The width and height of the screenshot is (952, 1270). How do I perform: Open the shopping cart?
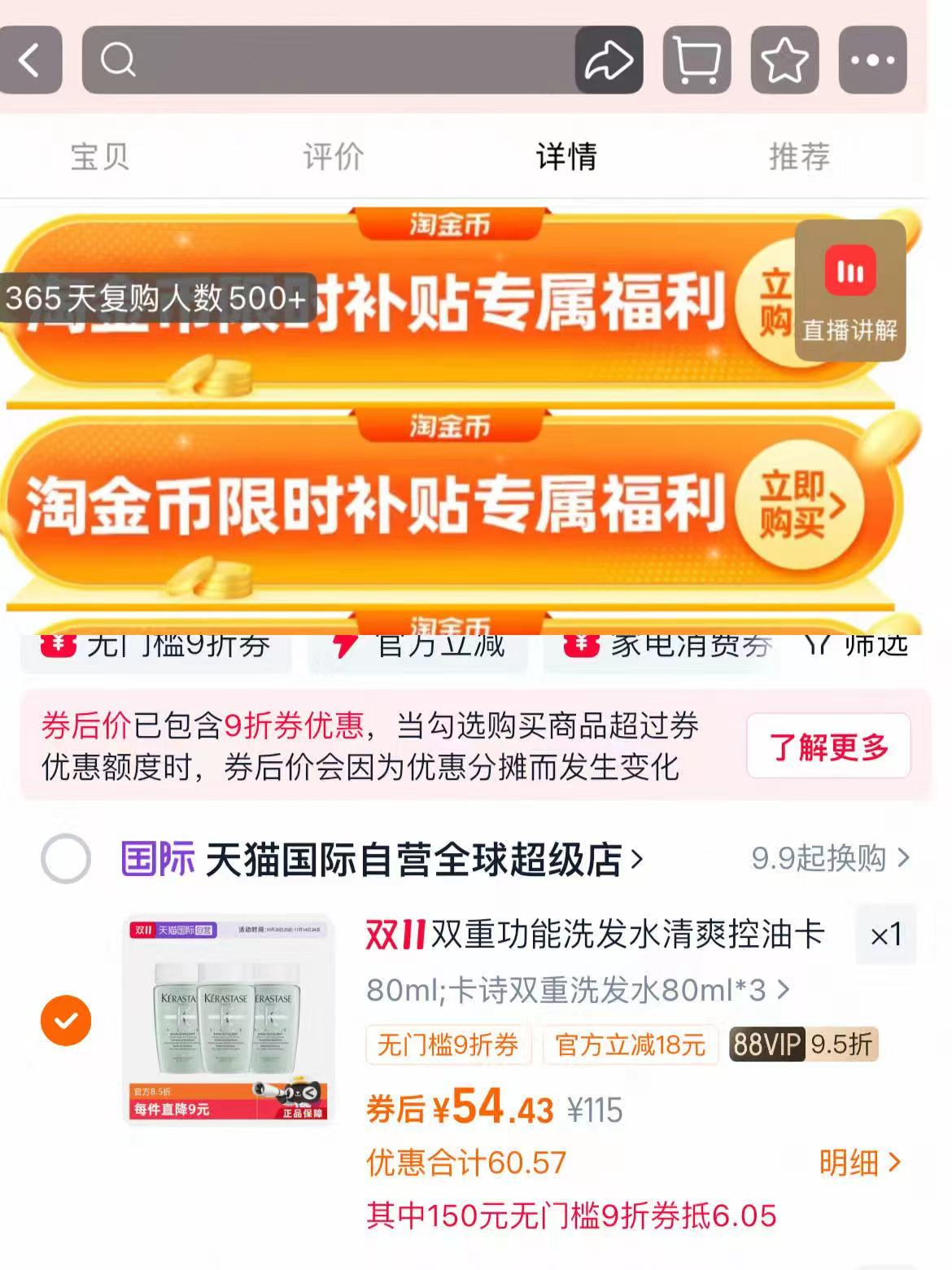pos(696,60)
